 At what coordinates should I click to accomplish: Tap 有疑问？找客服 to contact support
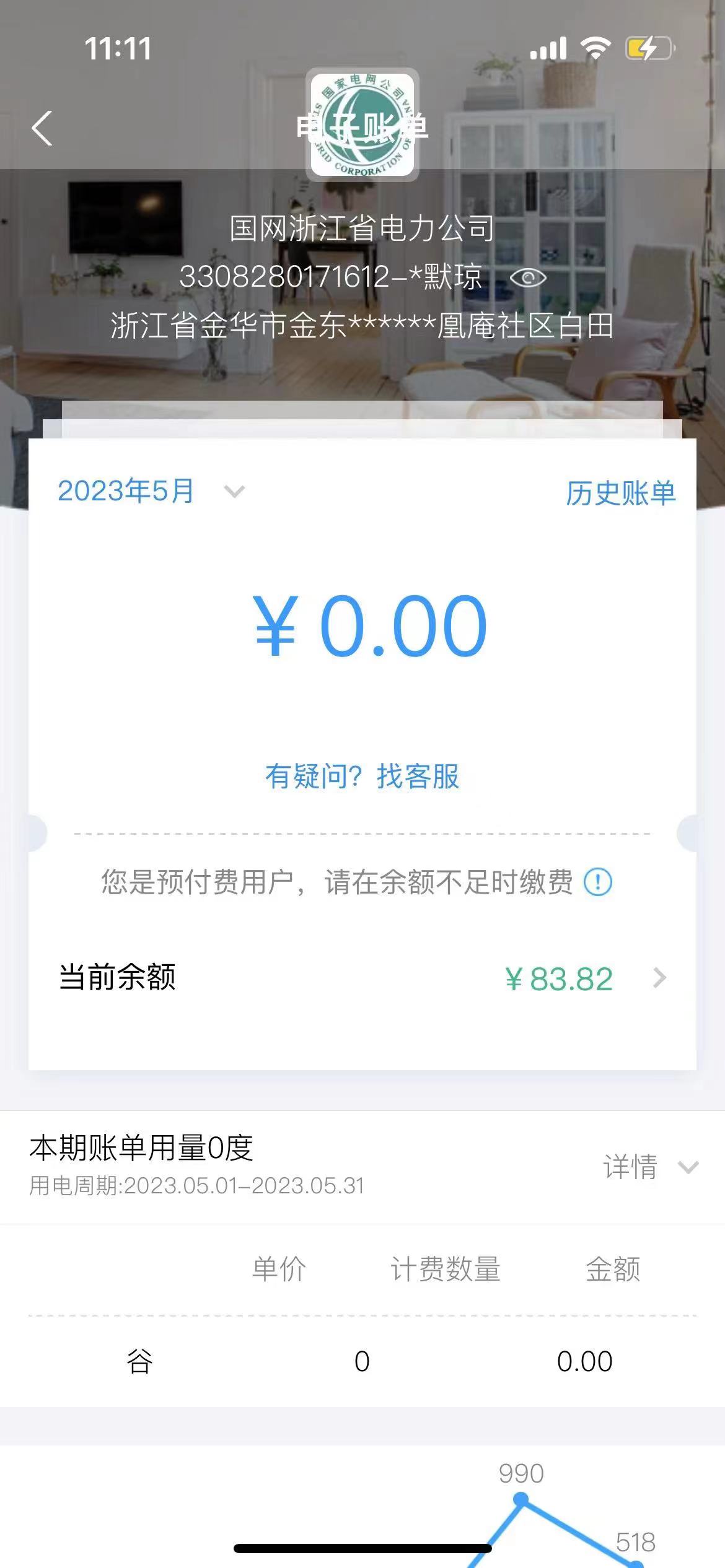[362, 776]
